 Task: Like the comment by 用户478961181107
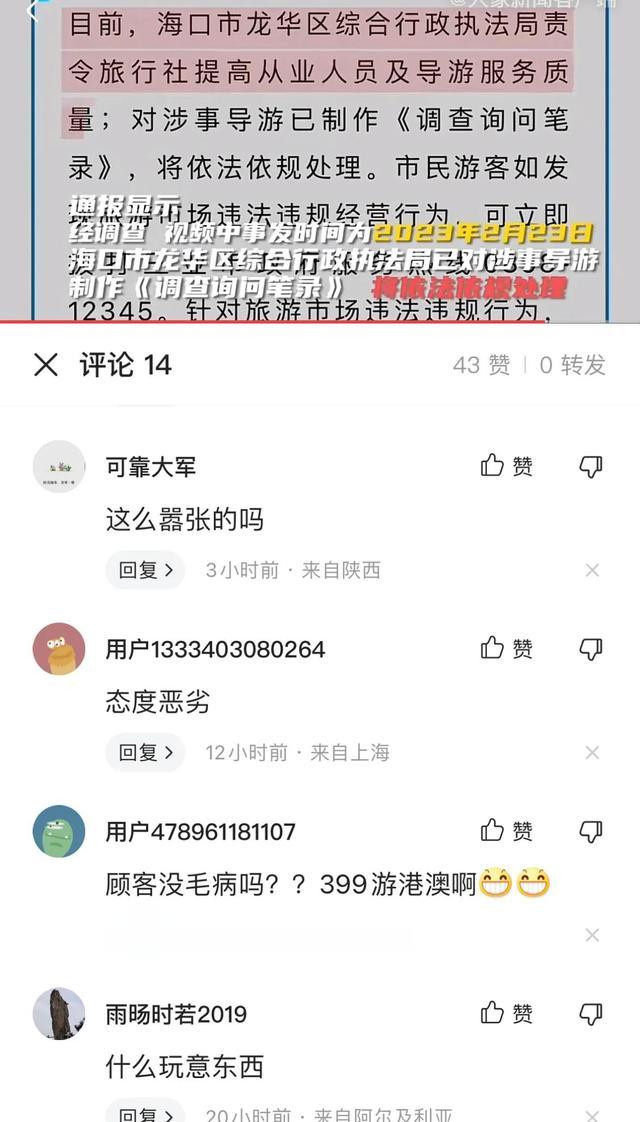(x=506, y=831)
